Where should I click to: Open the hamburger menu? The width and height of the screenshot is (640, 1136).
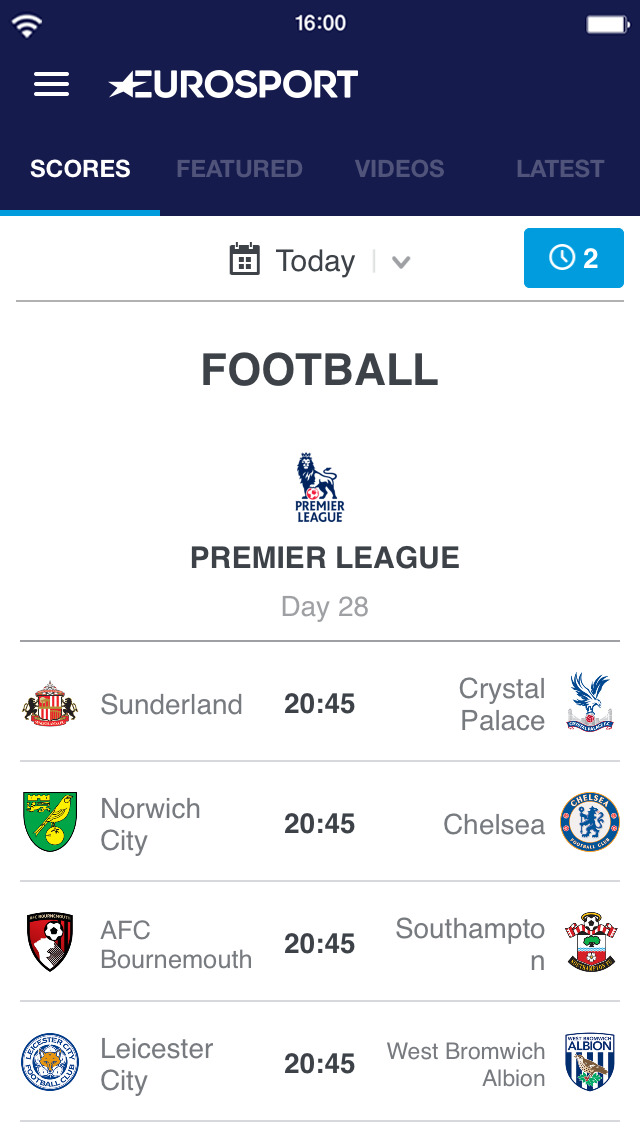pos(51,85)
